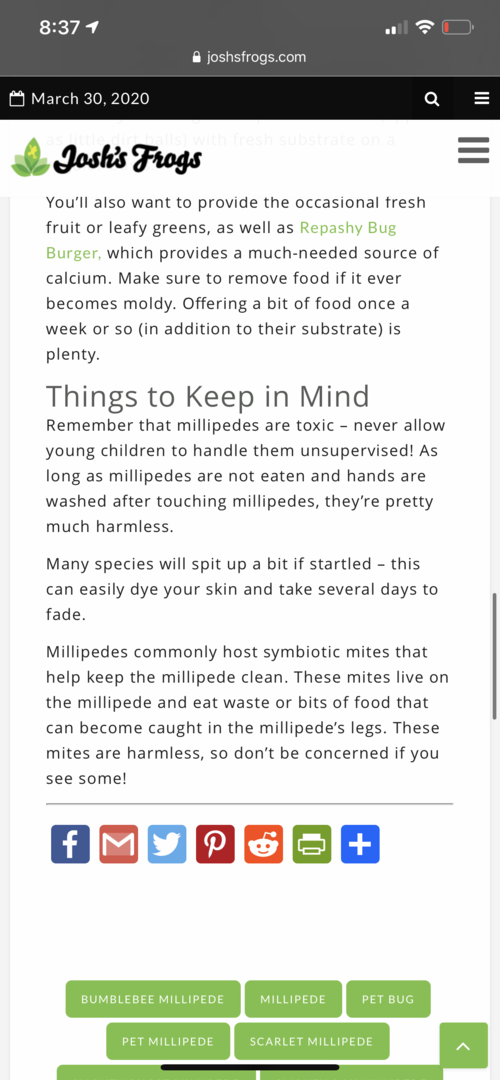Open more sharing options plus icon
Viewport: 500px width, 1080px height.
click(x=360, y=844)
